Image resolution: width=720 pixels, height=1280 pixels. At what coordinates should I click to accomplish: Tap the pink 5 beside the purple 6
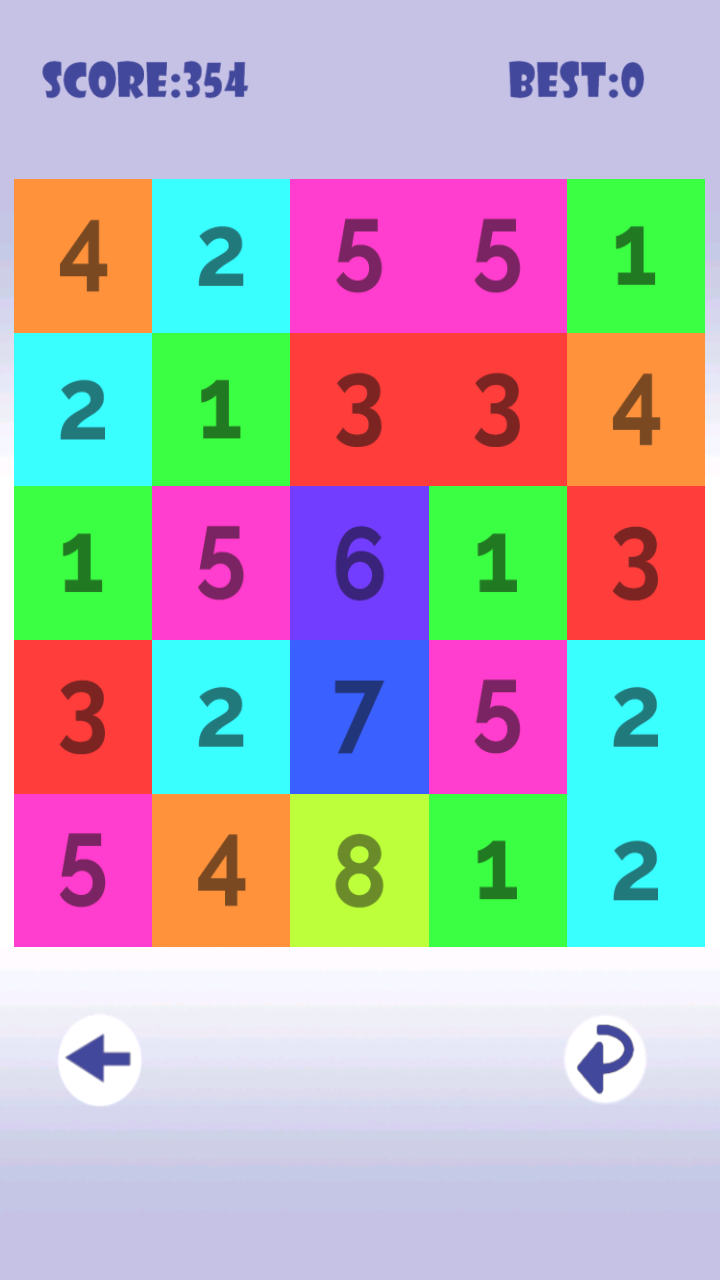(x=221, y=563)
